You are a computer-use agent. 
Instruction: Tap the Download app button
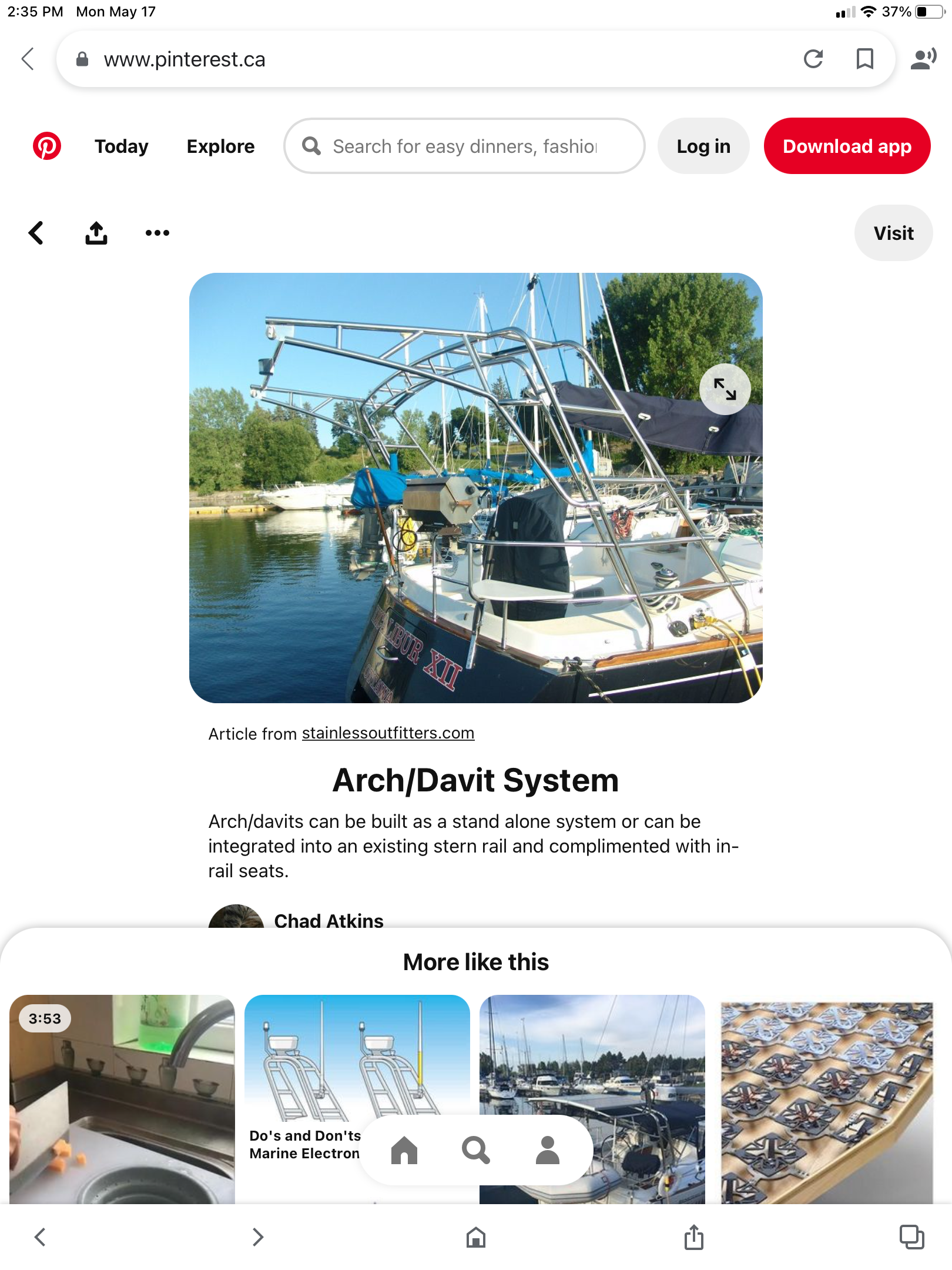(847, 146)
